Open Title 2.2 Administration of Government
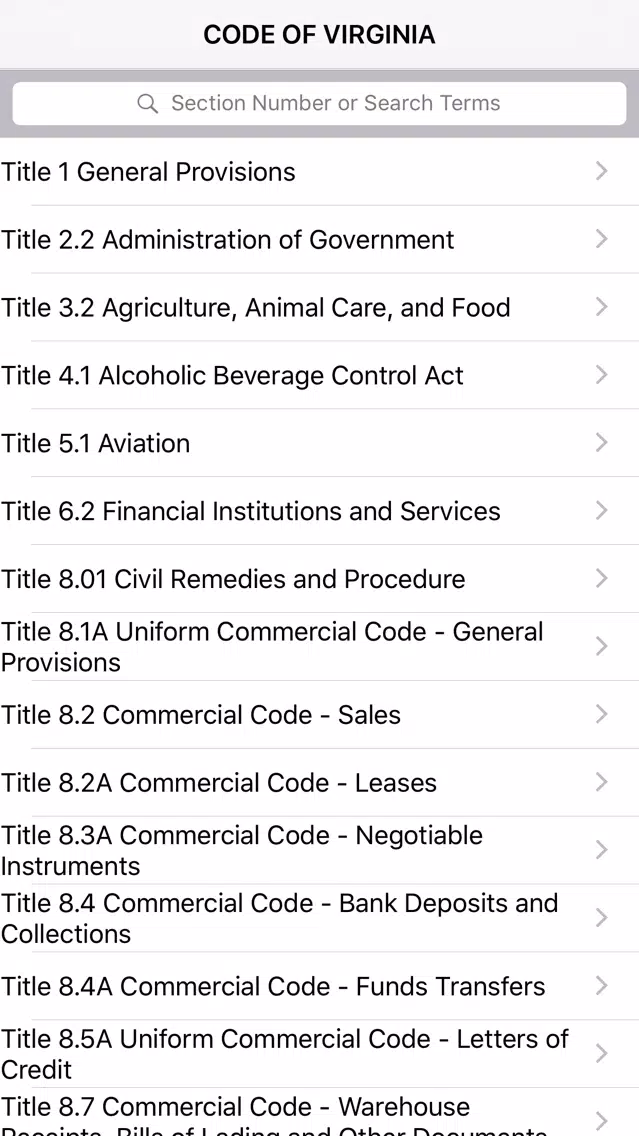The image size is (639, 1136). pyautogui.click(x=320, y=240)
